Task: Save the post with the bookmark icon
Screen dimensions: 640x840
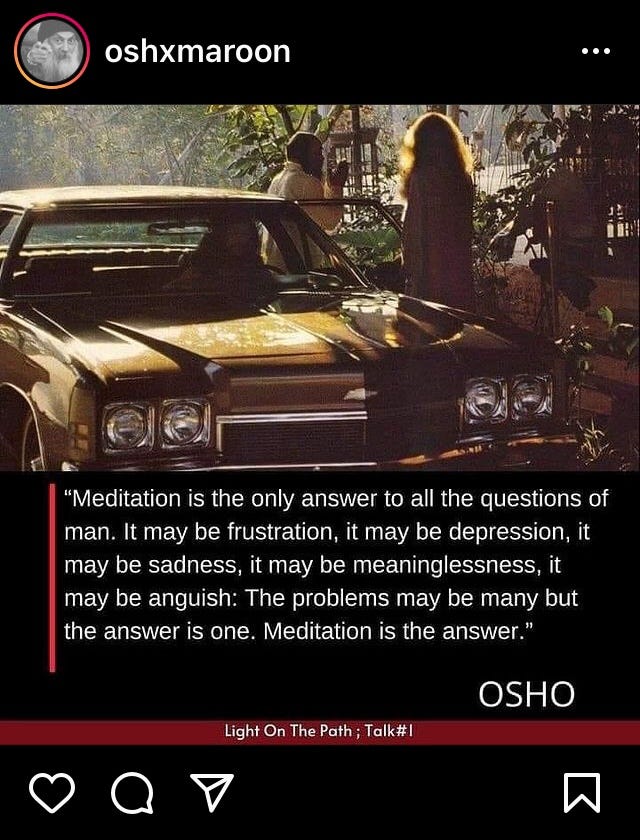Action: pos(582,793)
